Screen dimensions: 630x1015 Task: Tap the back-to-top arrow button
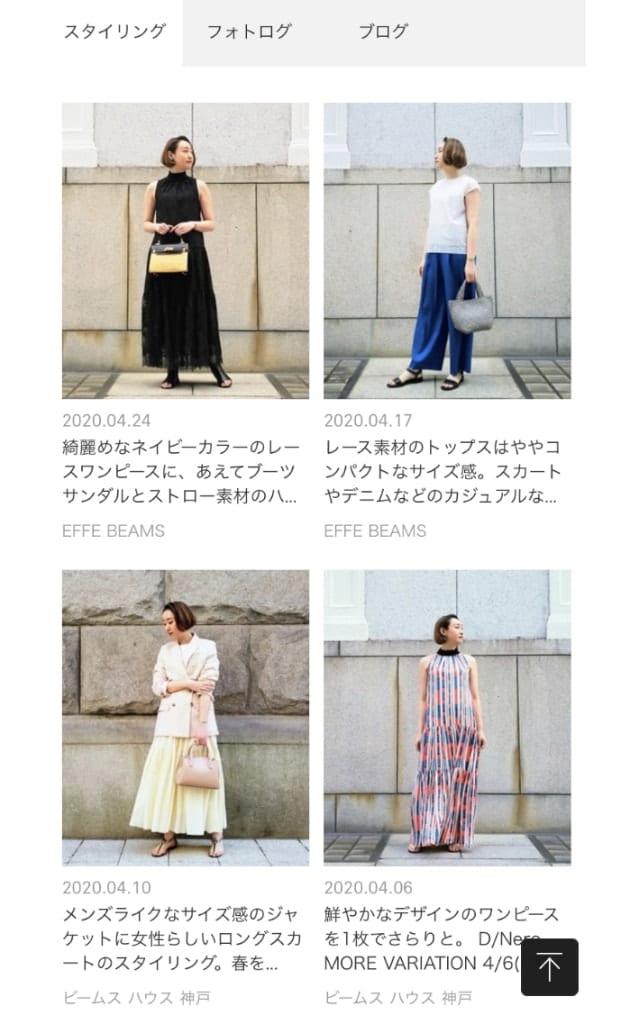click(549, 967)
